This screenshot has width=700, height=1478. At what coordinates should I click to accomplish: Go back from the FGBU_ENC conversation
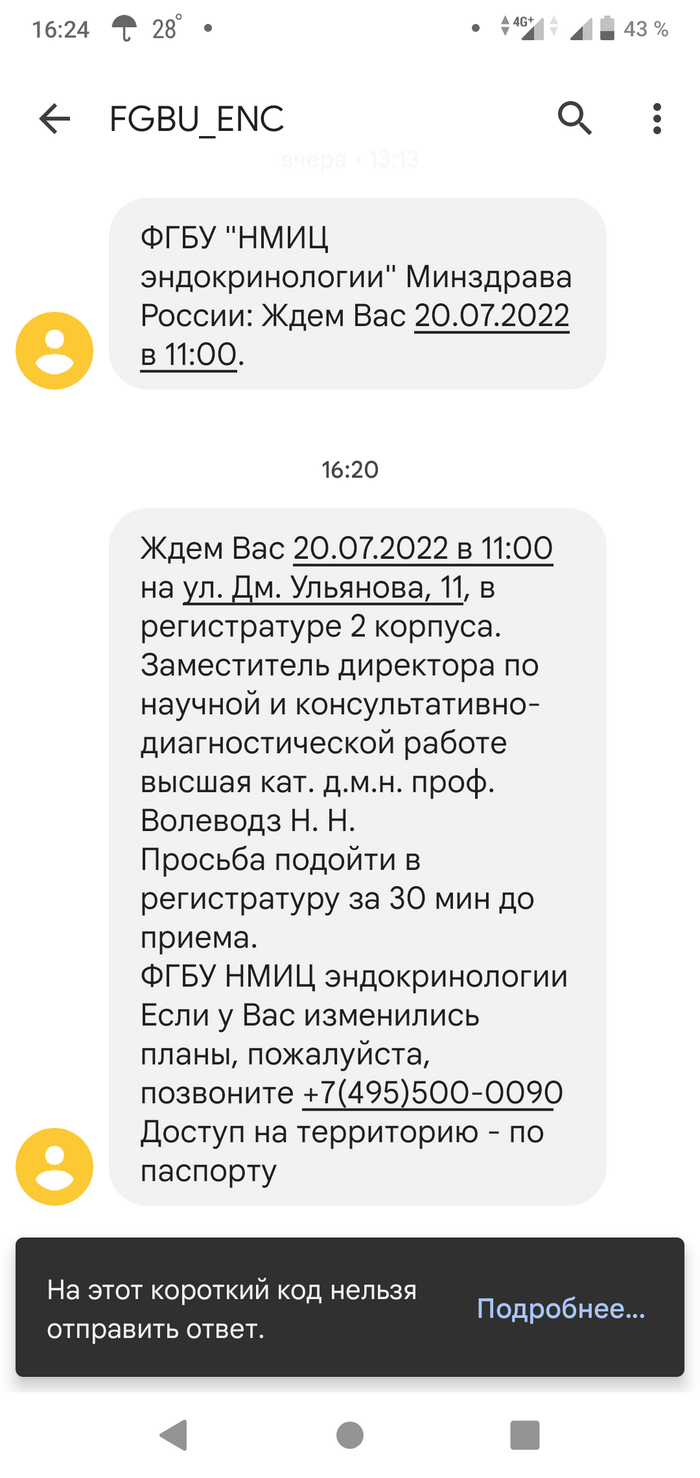pyautogui.click(x=55, y=119)
